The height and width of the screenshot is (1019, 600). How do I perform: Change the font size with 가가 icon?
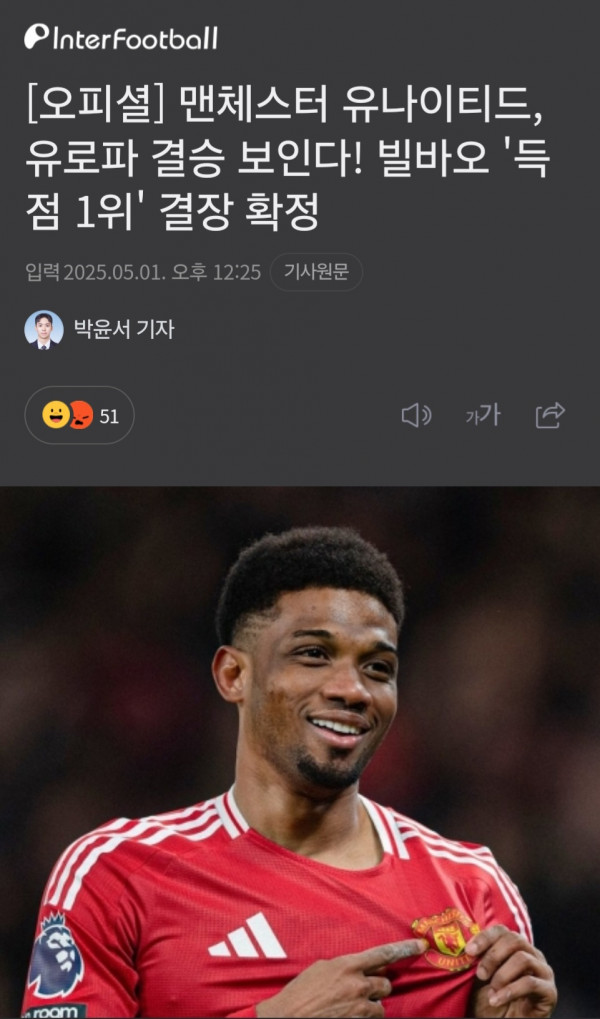[x=483, y=415]
